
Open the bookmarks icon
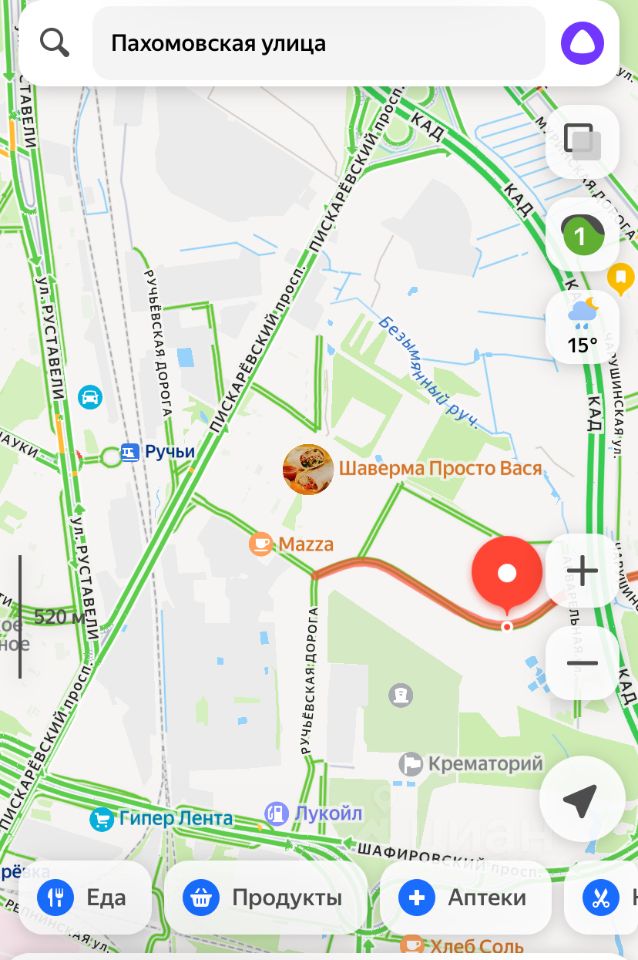tap(622, 276)
